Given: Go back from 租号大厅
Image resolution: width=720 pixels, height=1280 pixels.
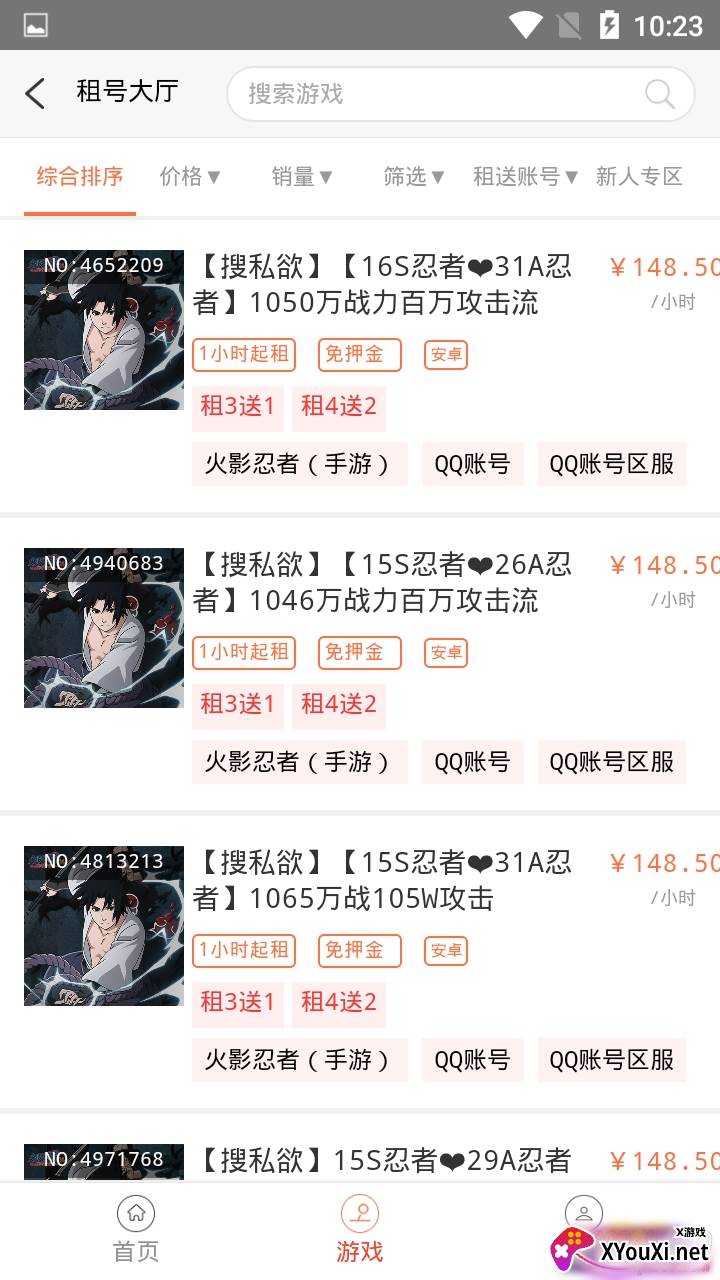Looking at the screenshot, I should point(35,94).
